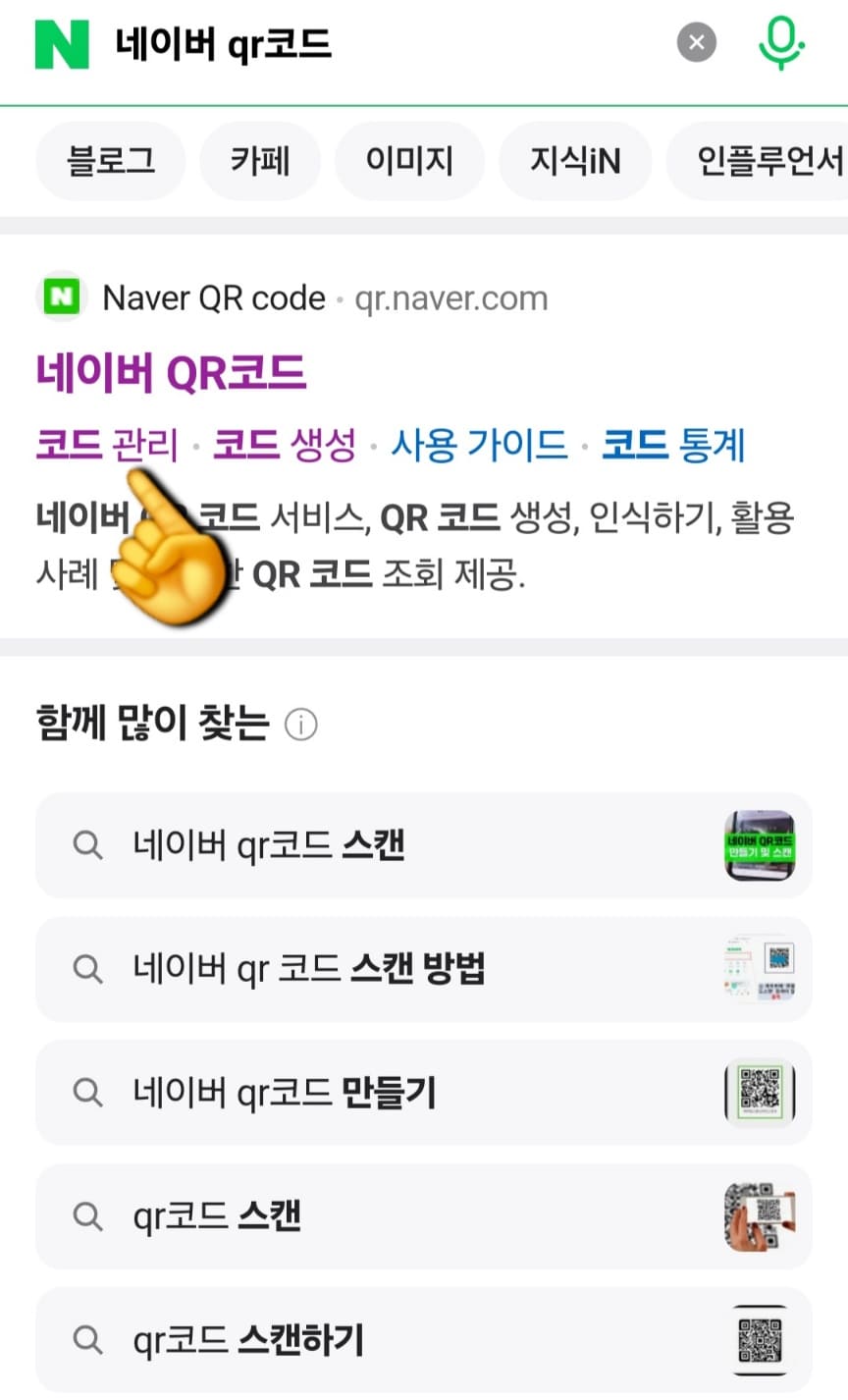
Task: Click the magnifier icon beside qr코드 스캔
Action: tap(88, 1217)
